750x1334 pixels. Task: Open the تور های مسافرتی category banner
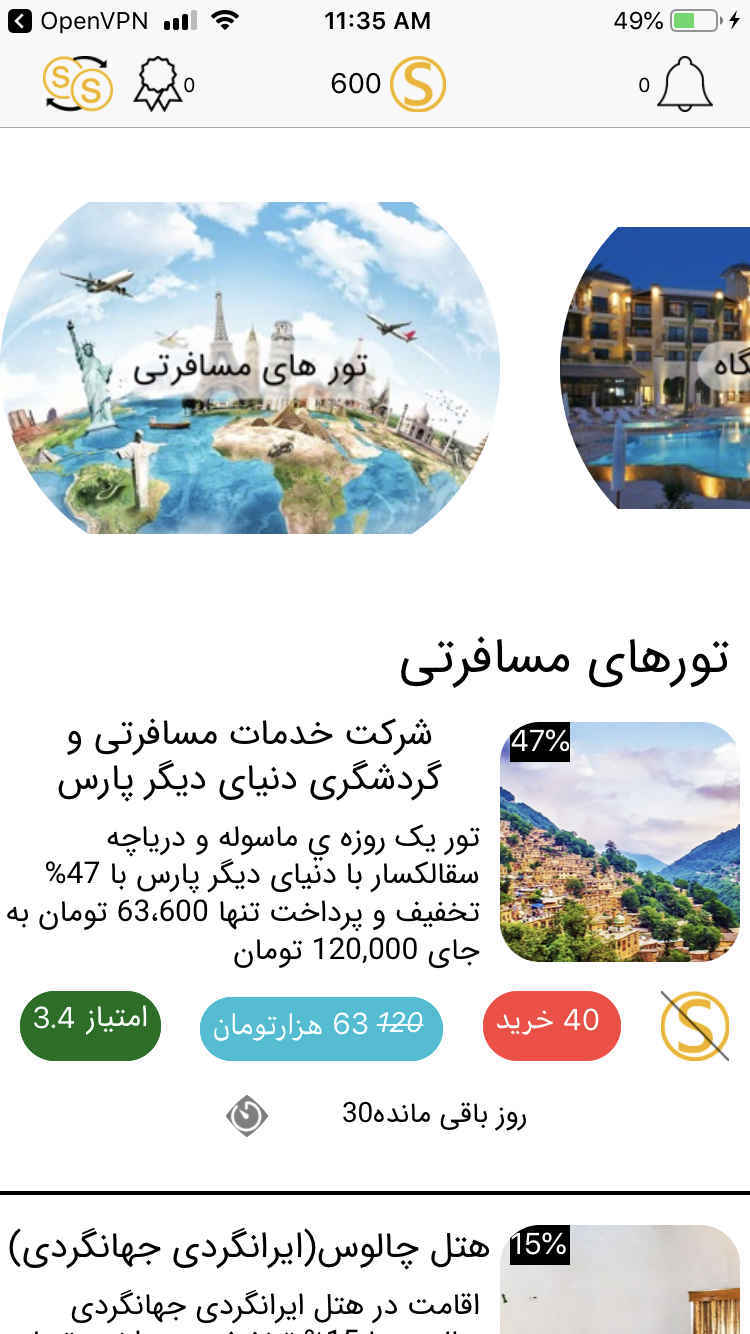249,368
